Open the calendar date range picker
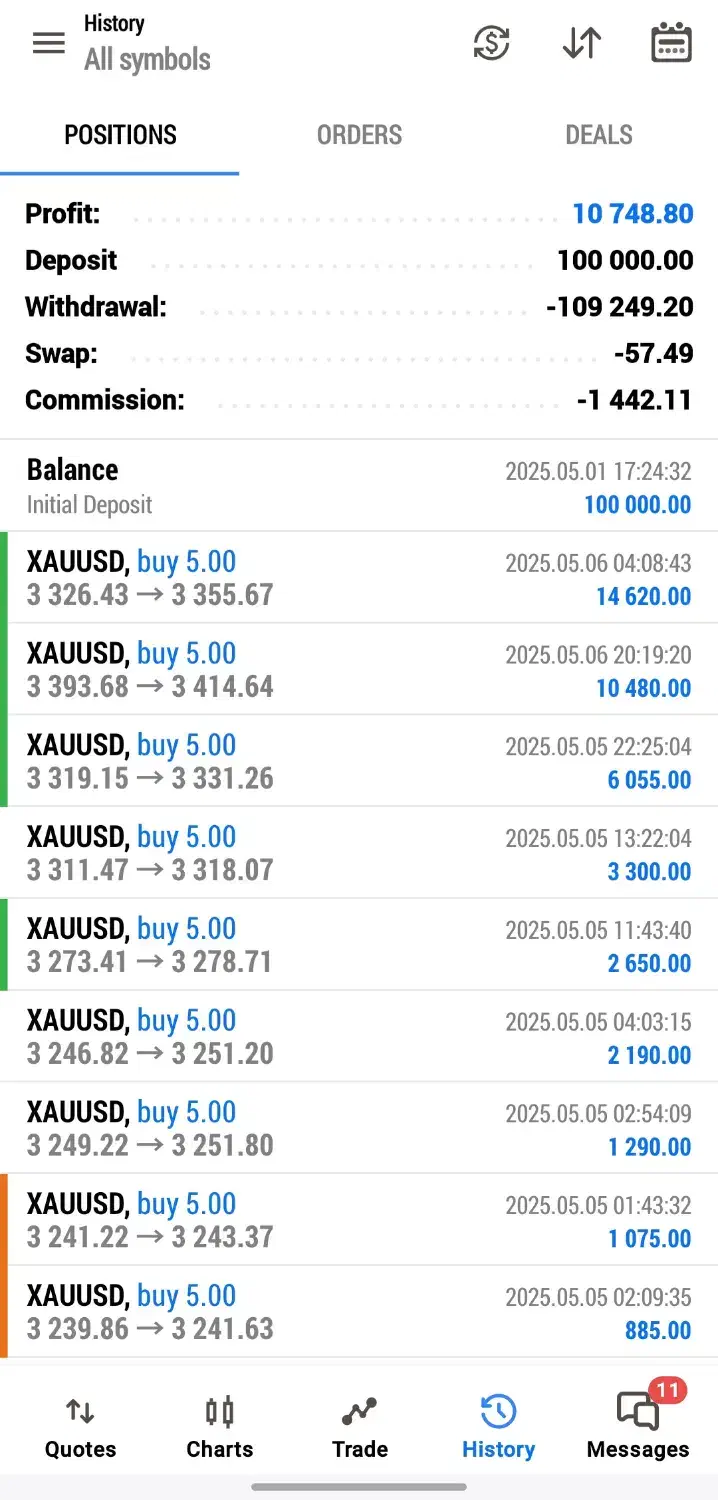The image size is (718, 1500). click(x=671, y=43)
